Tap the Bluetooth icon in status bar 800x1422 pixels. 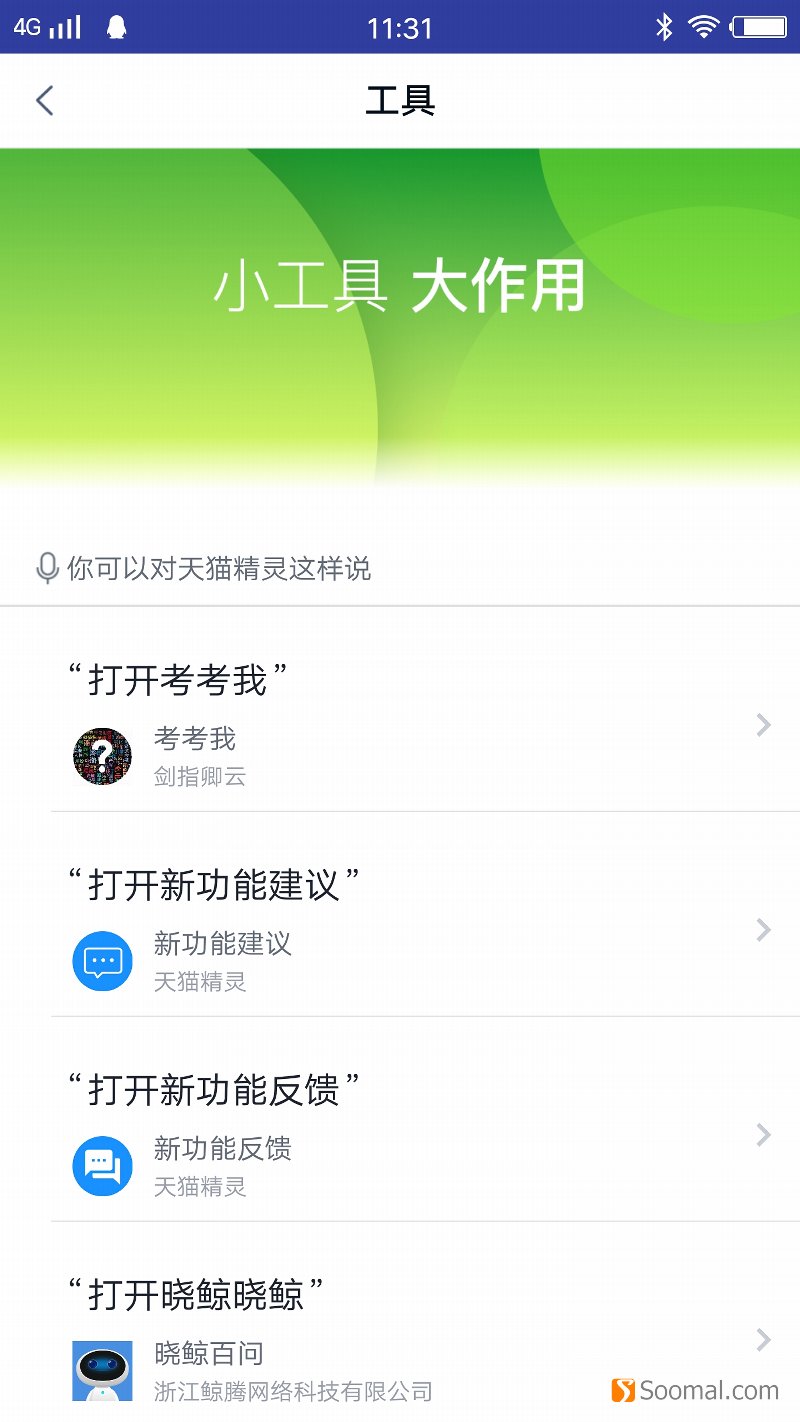tap(664, 27)
